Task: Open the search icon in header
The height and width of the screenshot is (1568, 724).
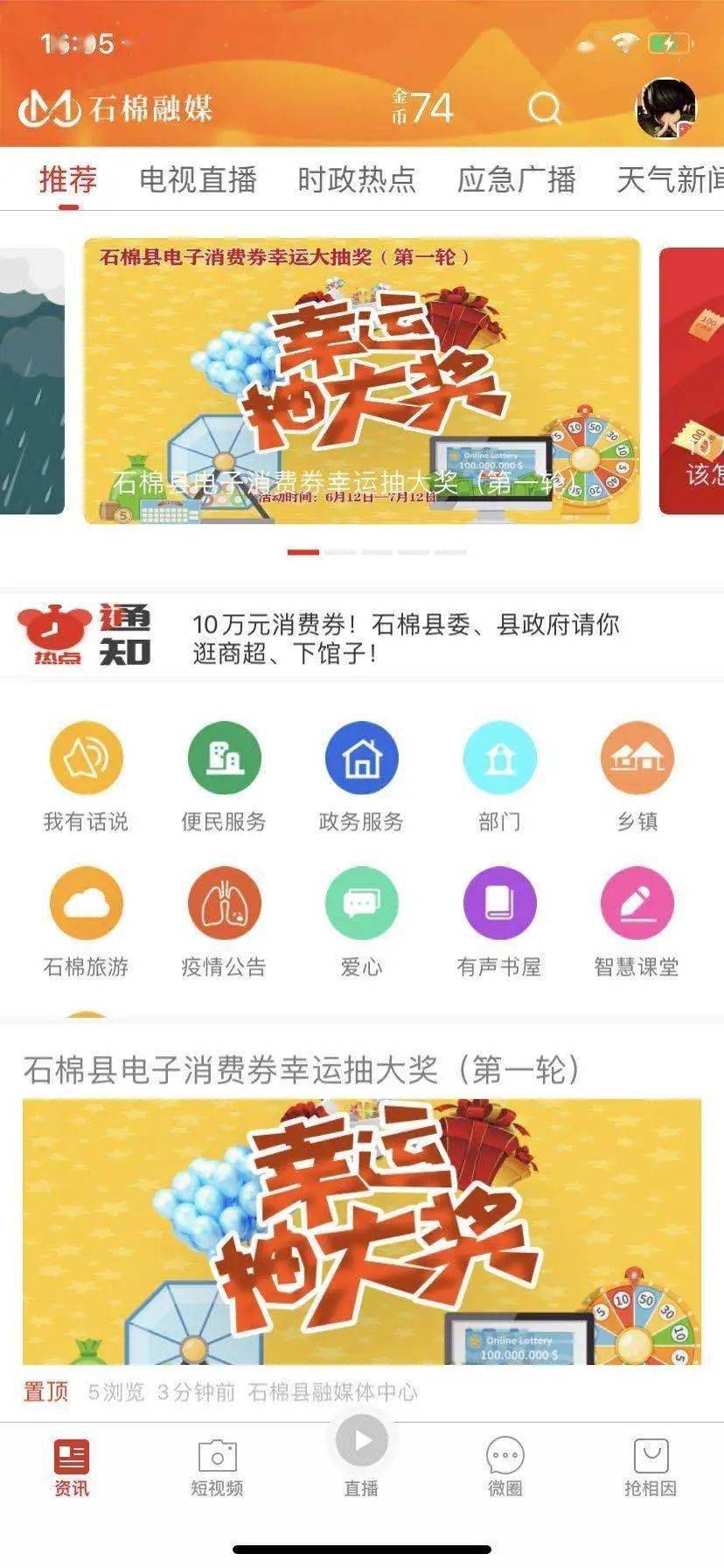Action: click(545, 108)
